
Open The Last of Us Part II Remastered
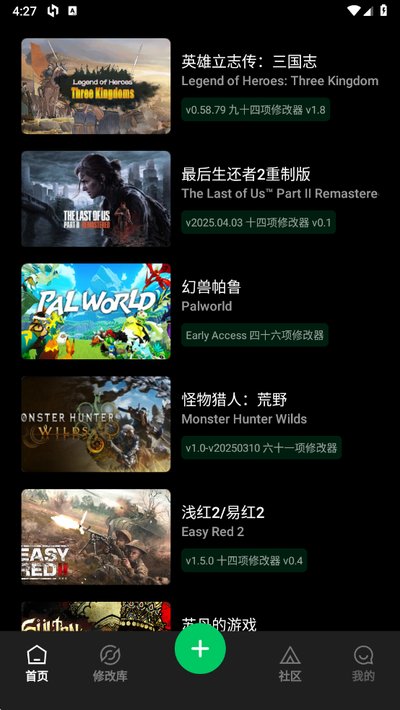[x=200, y=199]
